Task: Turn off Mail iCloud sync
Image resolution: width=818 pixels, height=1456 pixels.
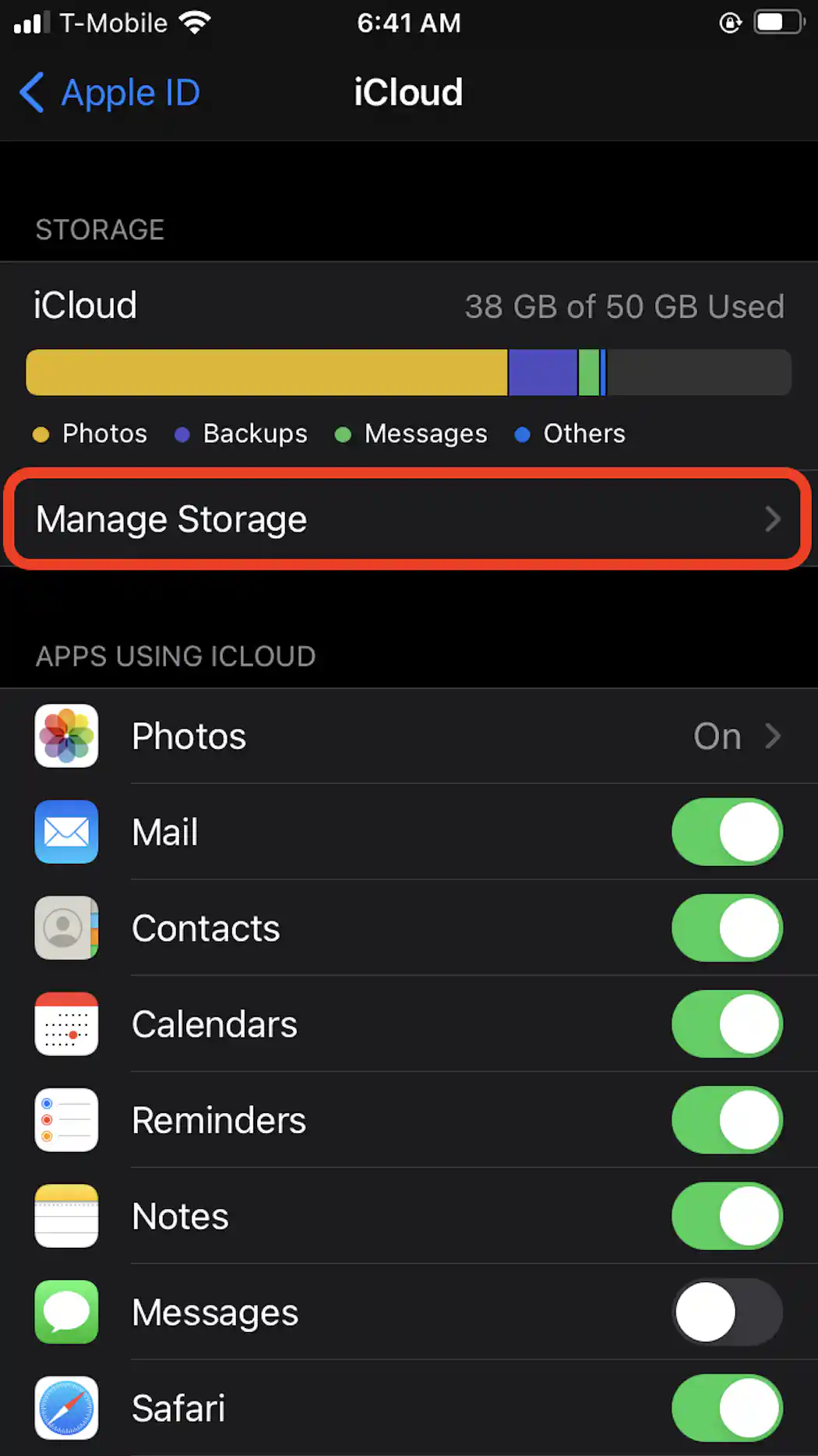Action: click(727, 832)
